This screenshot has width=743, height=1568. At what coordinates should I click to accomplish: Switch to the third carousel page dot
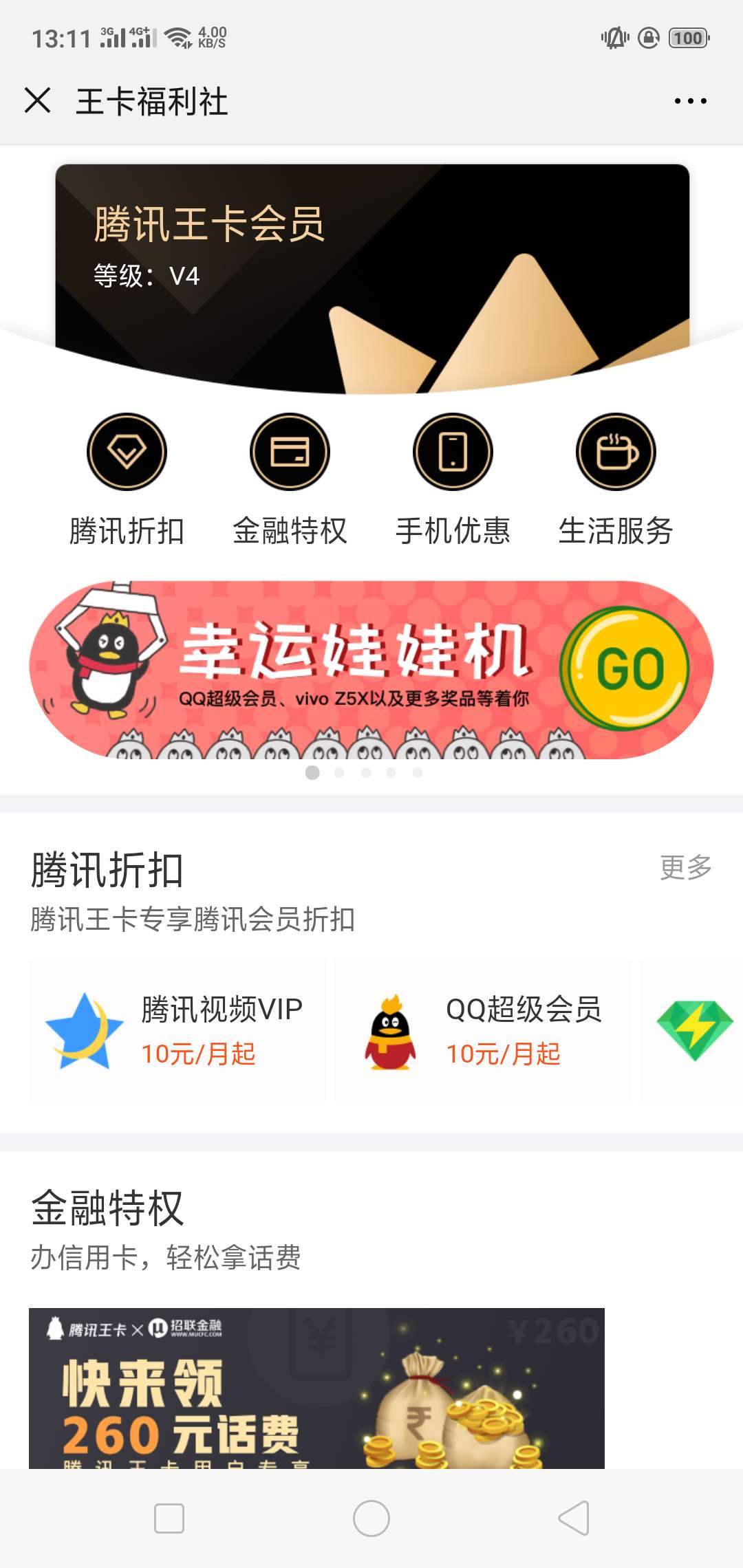(x=366, y=772)
